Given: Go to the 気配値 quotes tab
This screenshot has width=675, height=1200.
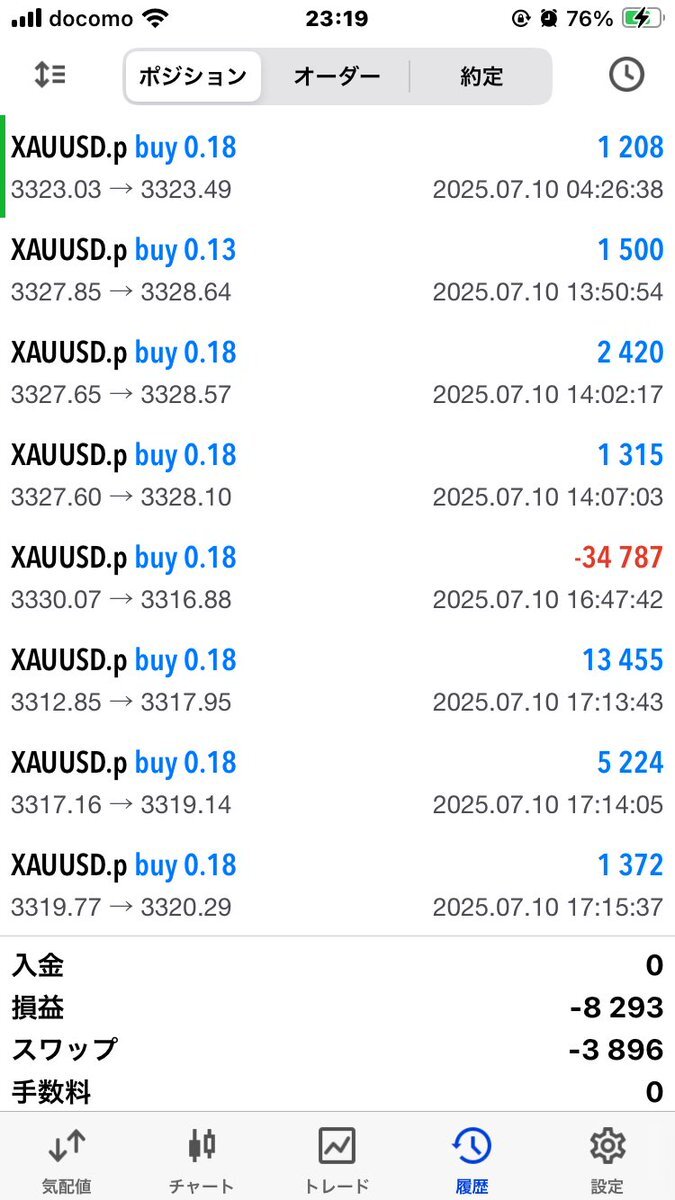Looking at the screenshot, I should tap(67, 1158).
